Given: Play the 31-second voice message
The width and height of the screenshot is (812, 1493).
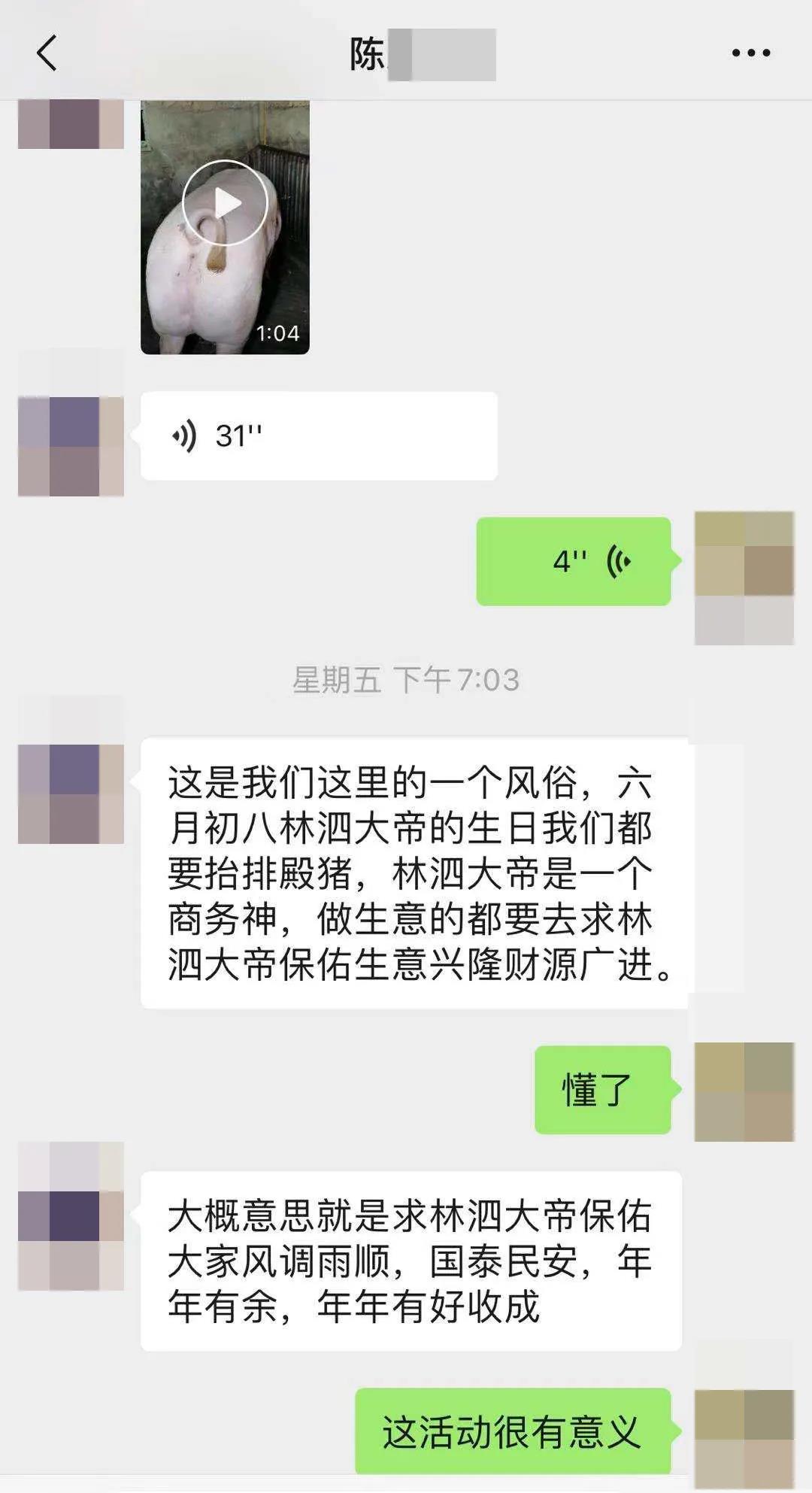Looking at the screenshot, I should [318, 435].
